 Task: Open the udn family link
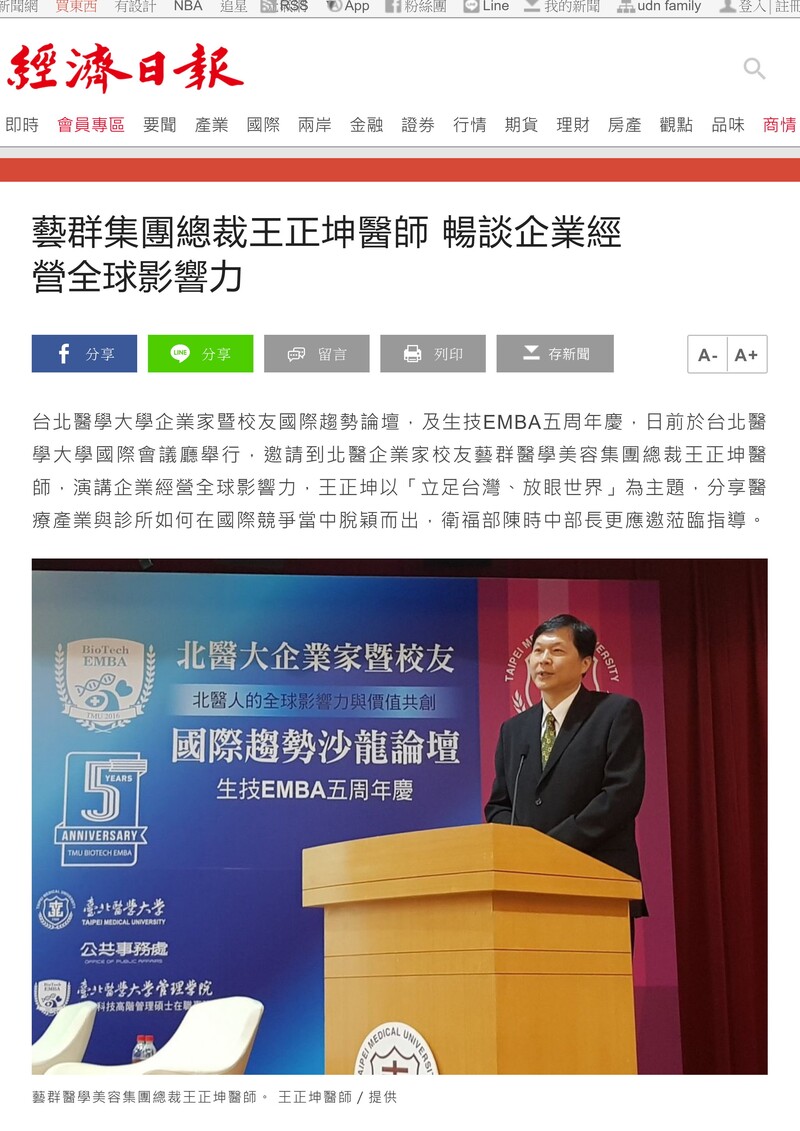(659, 6)
